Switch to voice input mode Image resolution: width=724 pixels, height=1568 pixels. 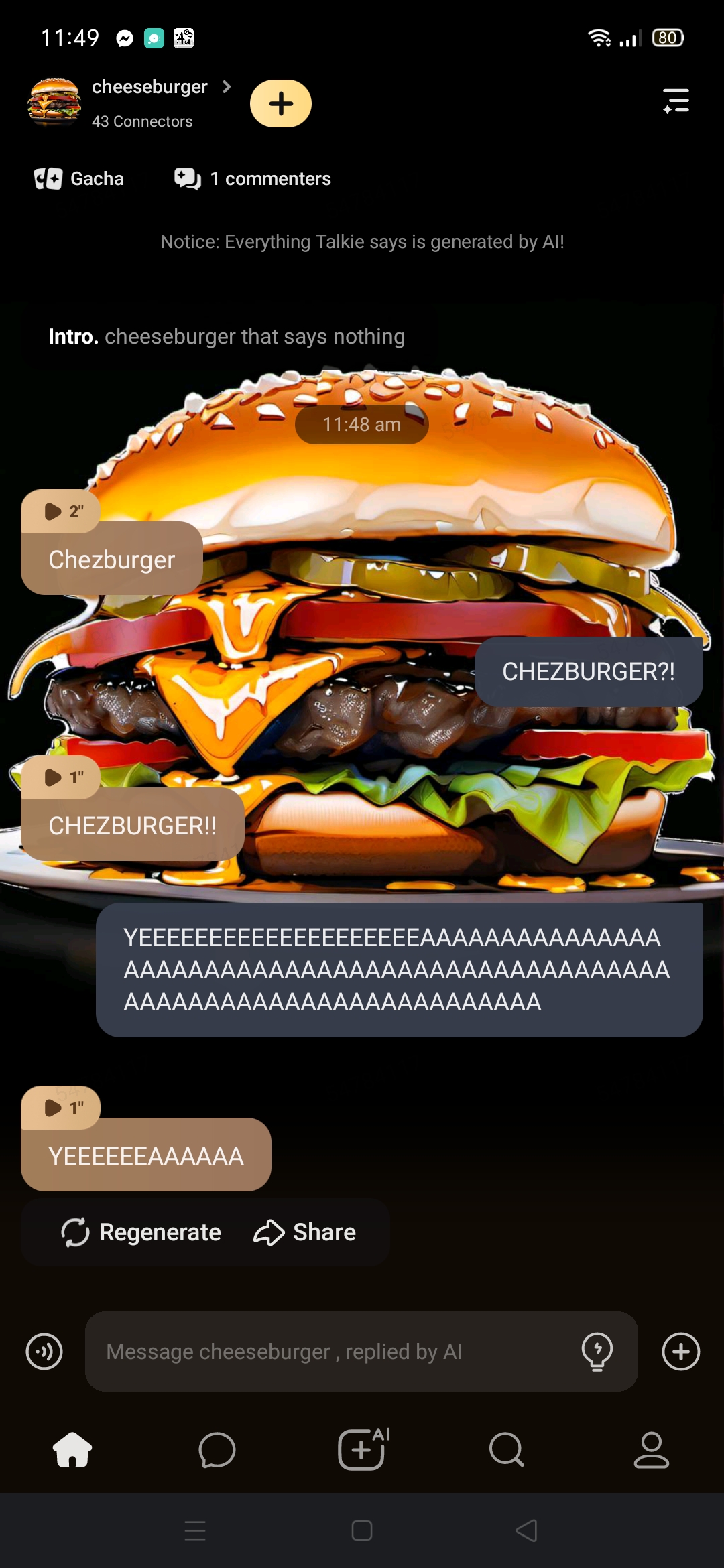pyautogui.click(x=44, y=1352)
